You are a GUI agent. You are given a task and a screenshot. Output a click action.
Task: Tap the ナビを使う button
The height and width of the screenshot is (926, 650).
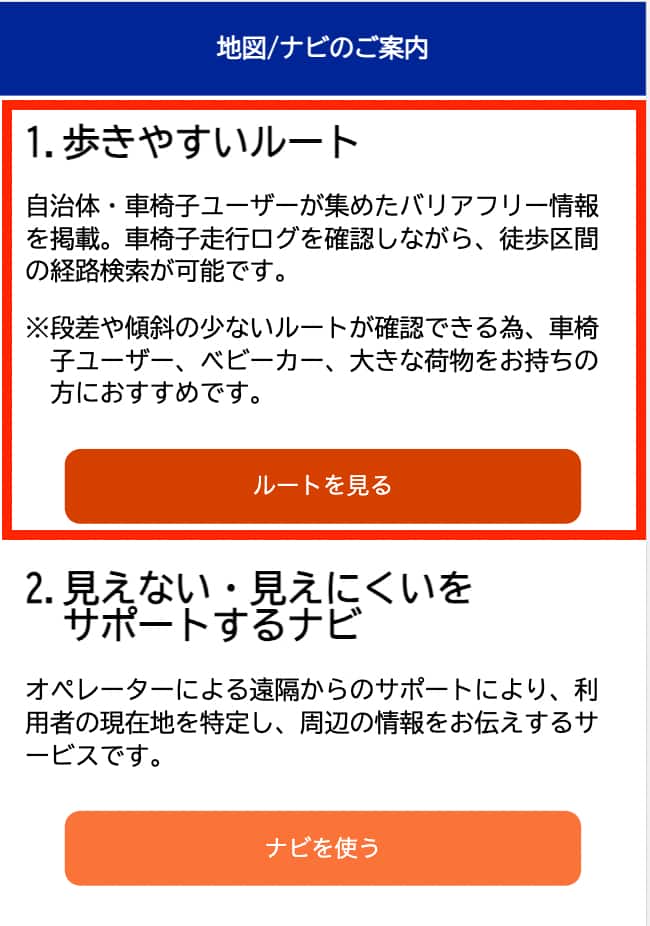[x=322, y=848]
